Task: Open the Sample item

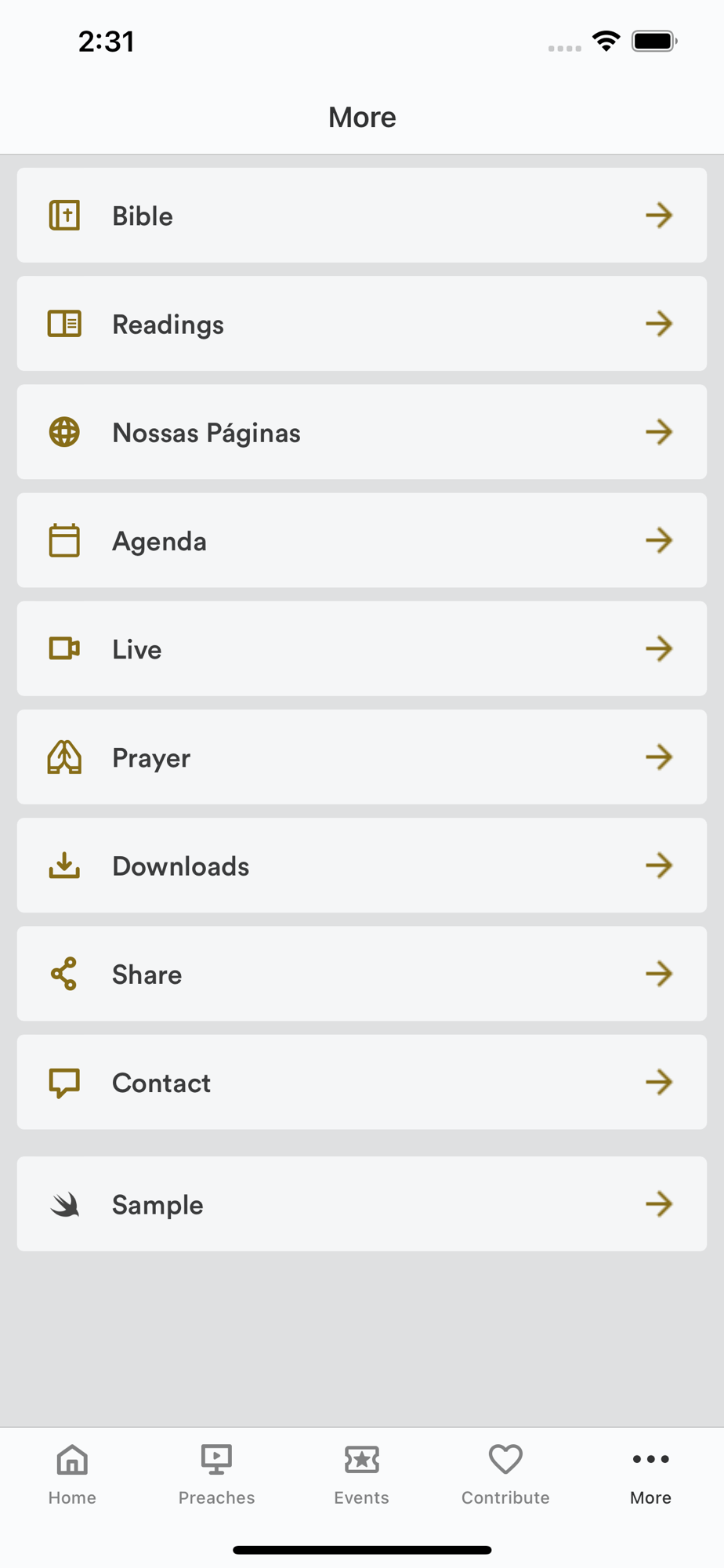Action: coord(362,1204)
